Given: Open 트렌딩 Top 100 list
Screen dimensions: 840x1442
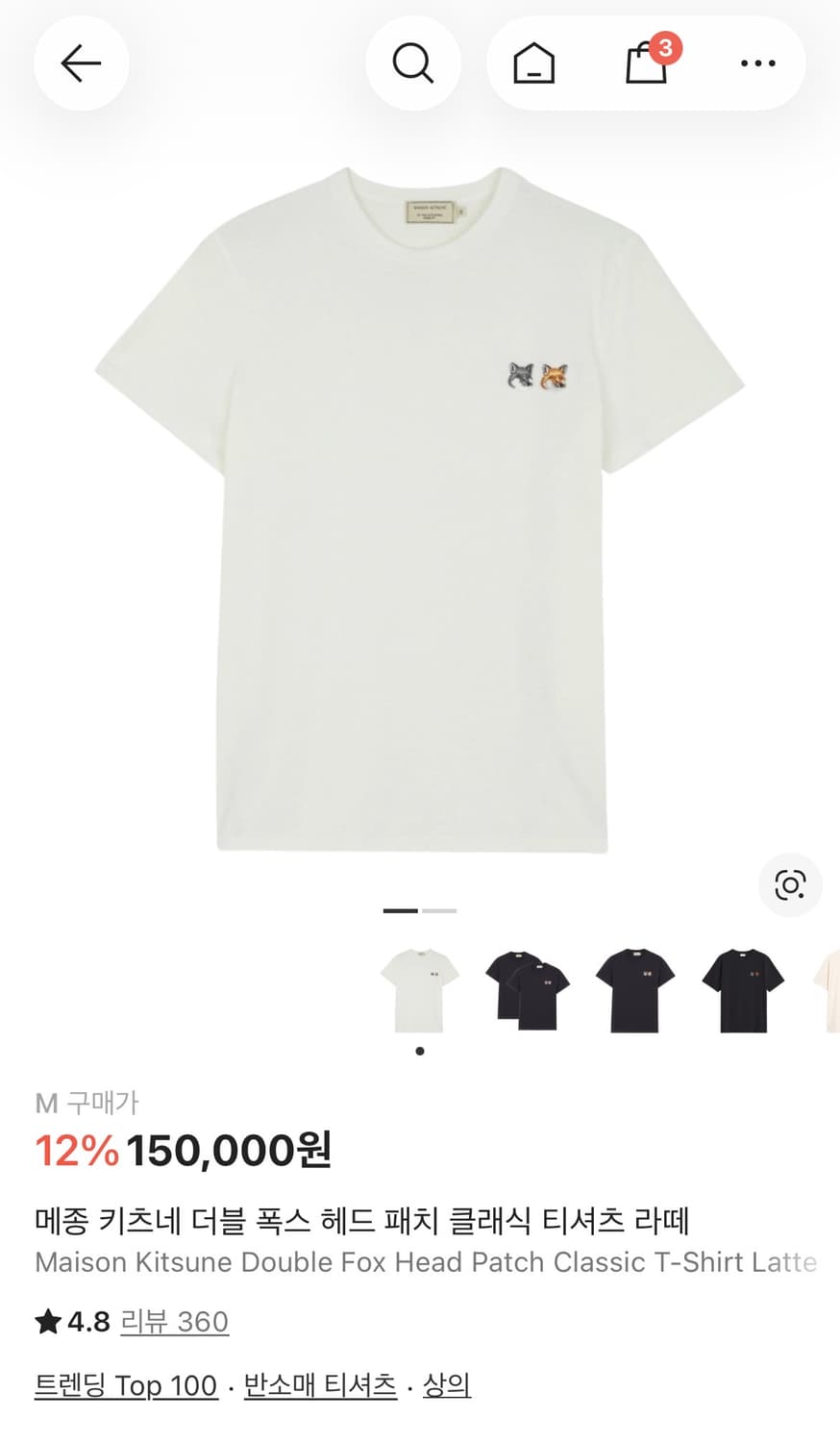Looking at the screenshot, I should click(124, 1385).
